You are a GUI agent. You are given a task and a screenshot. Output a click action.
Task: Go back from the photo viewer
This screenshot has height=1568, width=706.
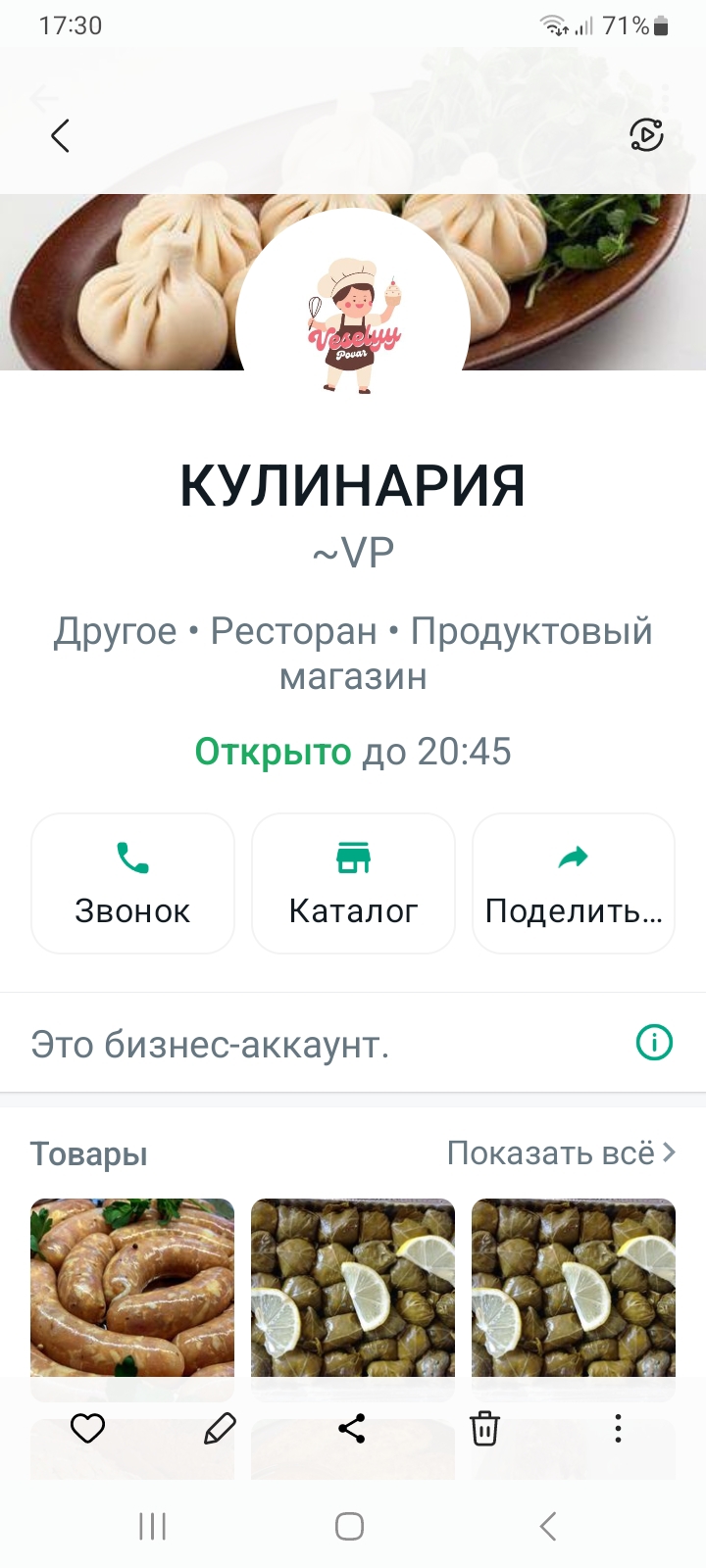pos(61,136)
